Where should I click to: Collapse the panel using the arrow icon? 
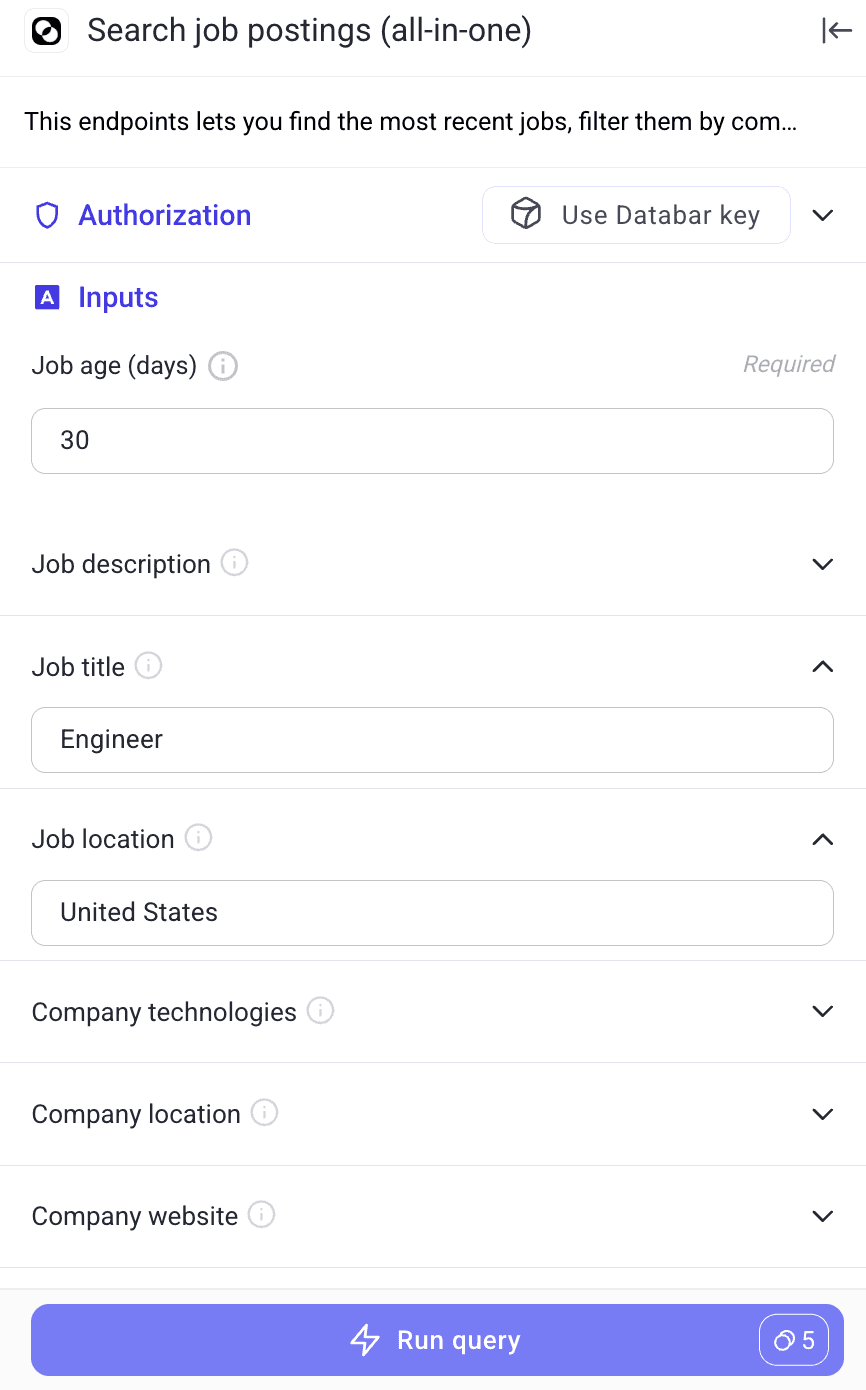pos(836,30)
